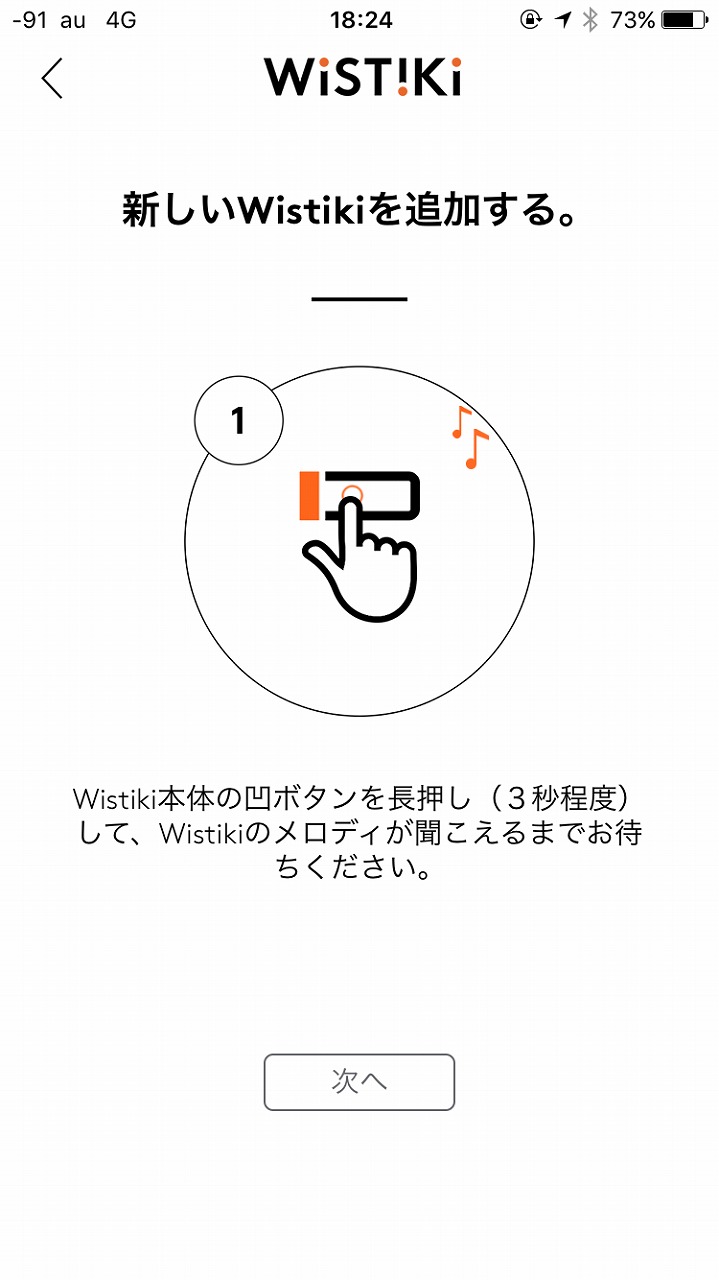Go back using the top-left arrow
This screenshot has height=1280, width=719.
[52, 78]
